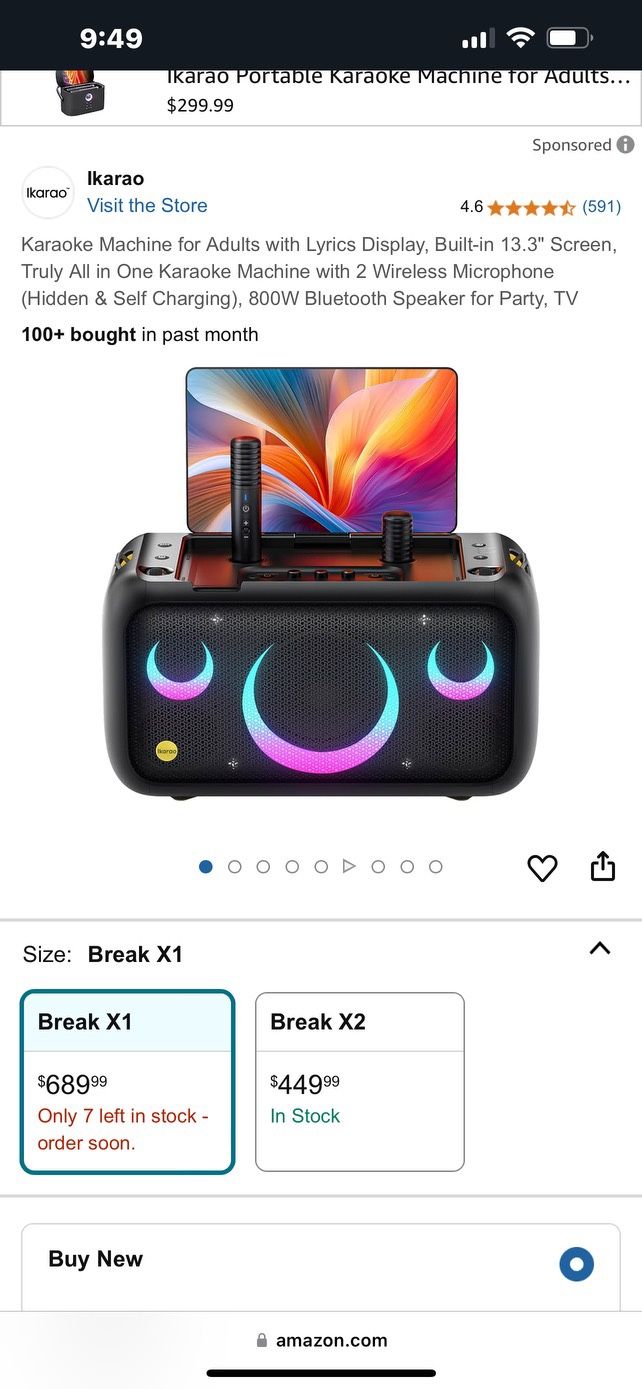Viewport: 642px width, 1389px height.
Task: Share this product
Action: pos(603,867)
